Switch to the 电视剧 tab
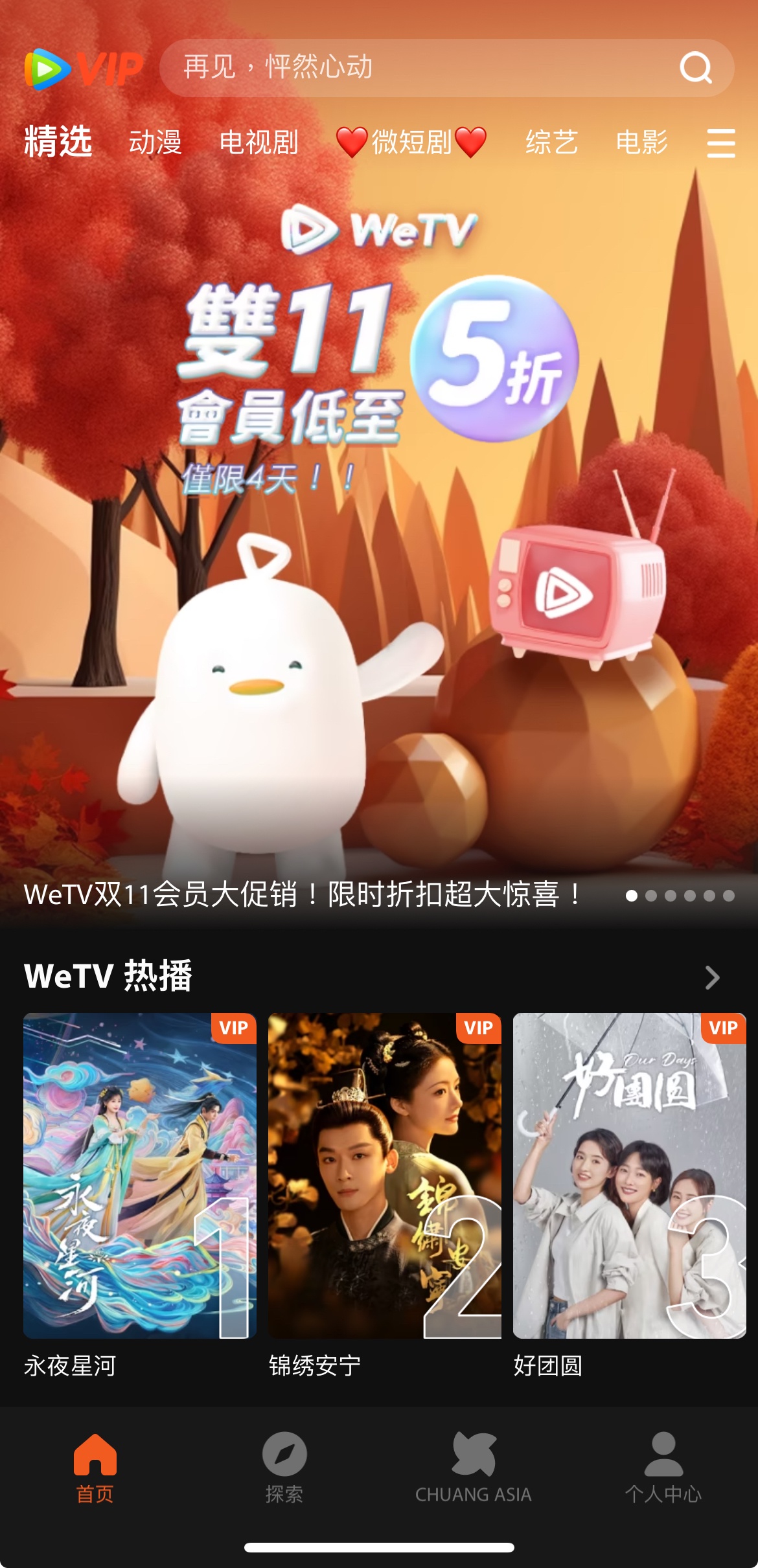 (258, 142)
